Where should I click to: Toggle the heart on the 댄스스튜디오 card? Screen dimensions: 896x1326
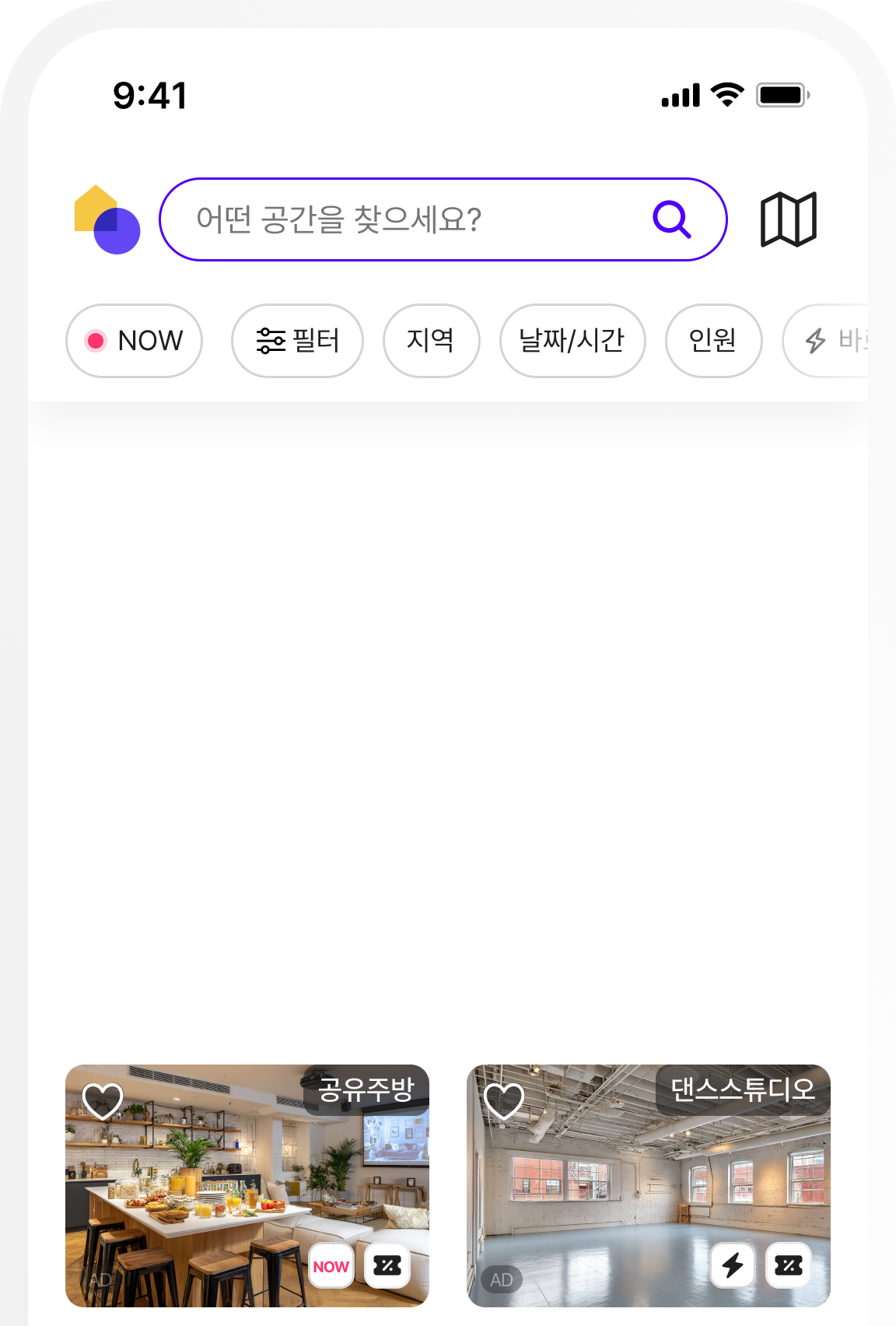pyautogui.click(x=506, y=1102)
